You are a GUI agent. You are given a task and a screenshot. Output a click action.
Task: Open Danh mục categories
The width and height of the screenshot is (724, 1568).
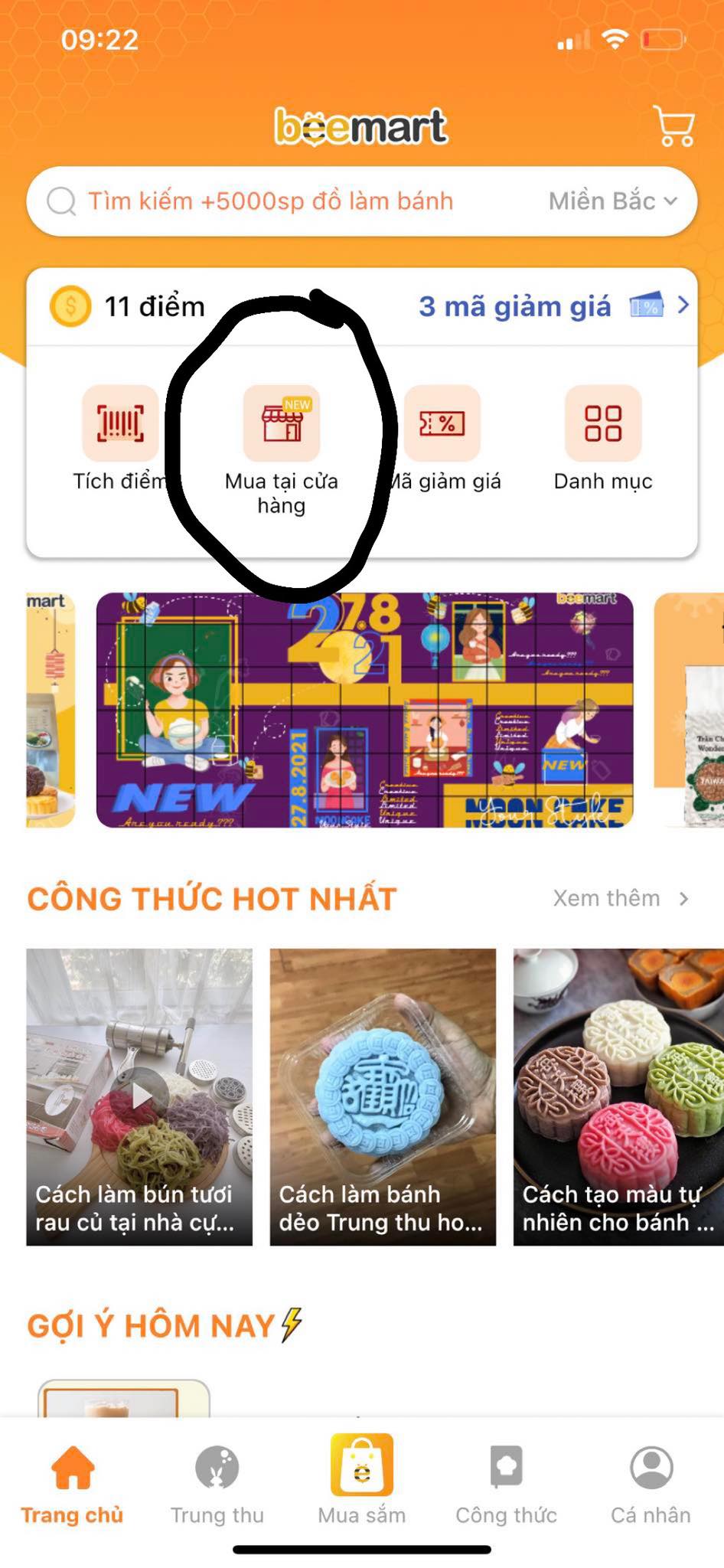[x=602, y=424]
